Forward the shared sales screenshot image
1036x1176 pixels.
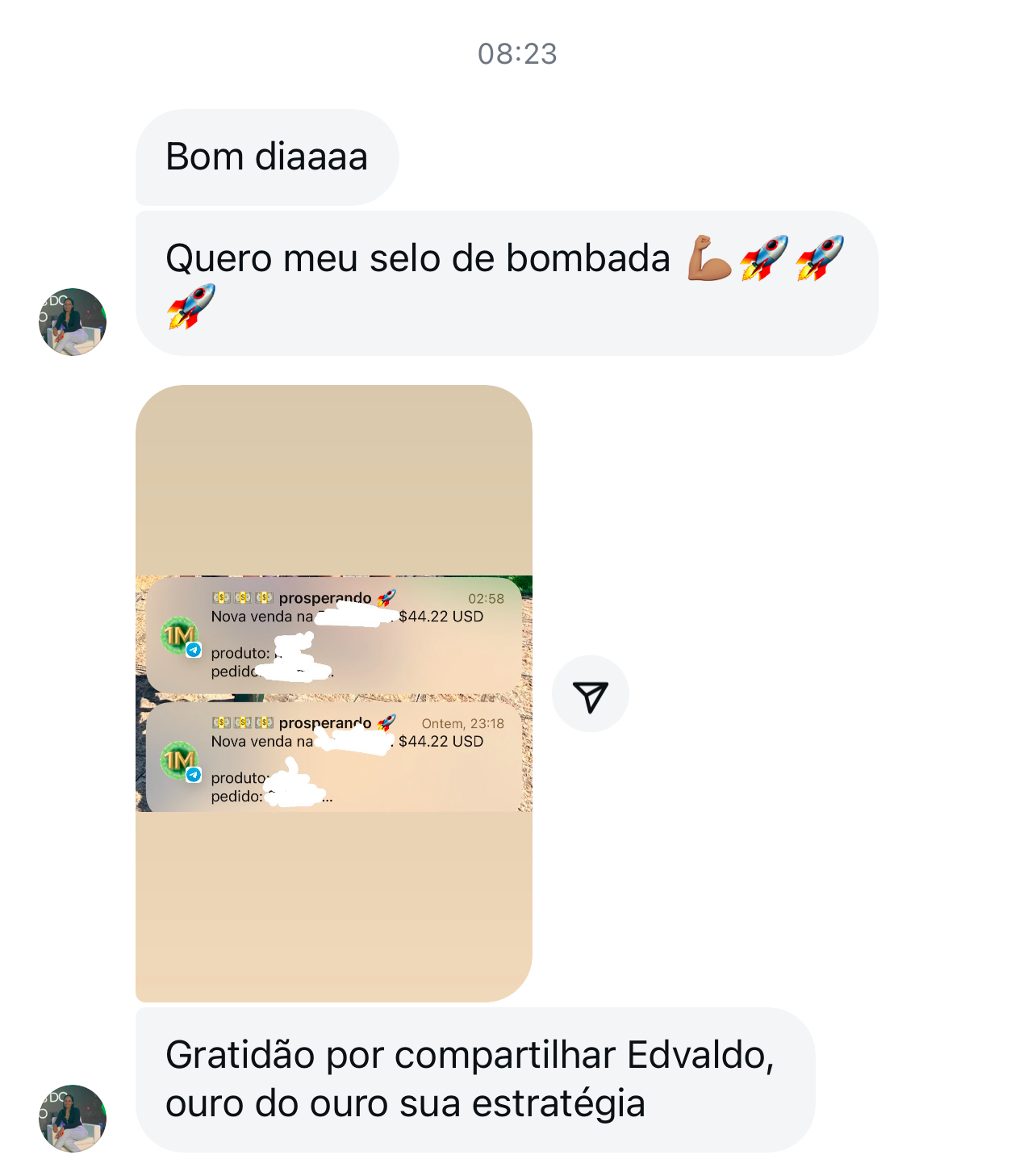[x=590, y=694]
